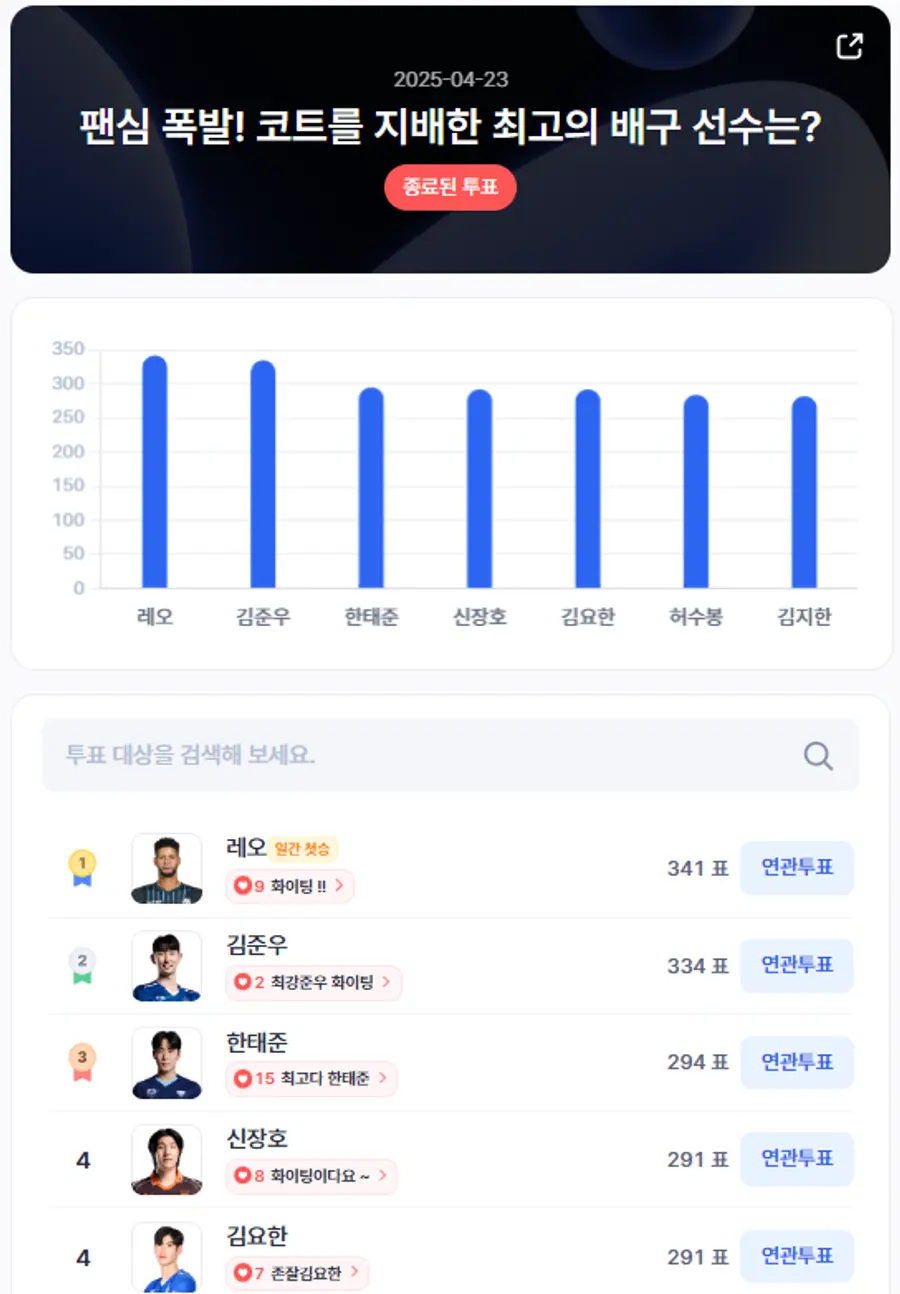The image size is (900, 1294).
Task: Open 연관투표 for 레오
Action: (797, 868)
